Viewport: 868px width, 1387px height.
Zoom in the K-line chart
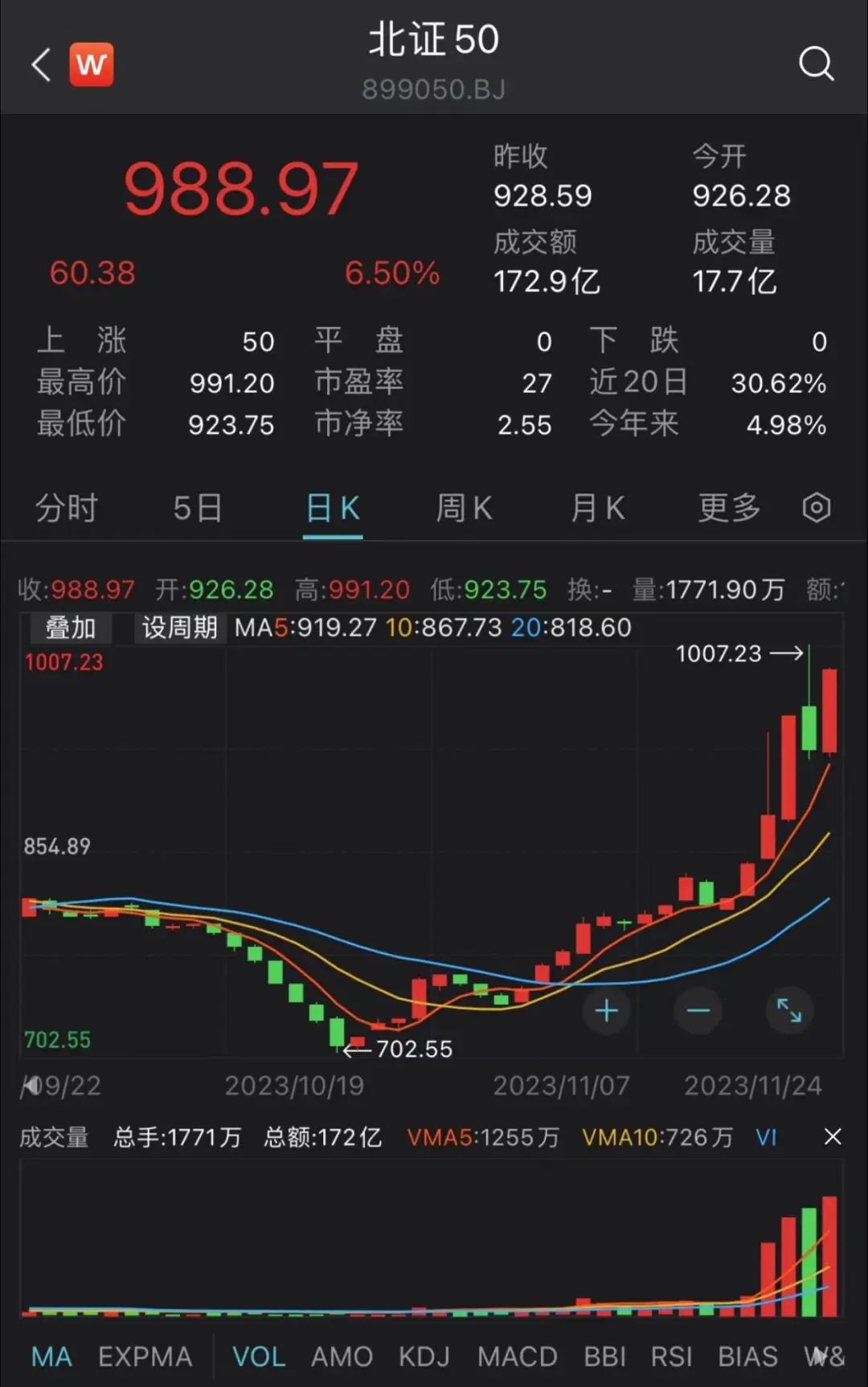(607, 1010)
